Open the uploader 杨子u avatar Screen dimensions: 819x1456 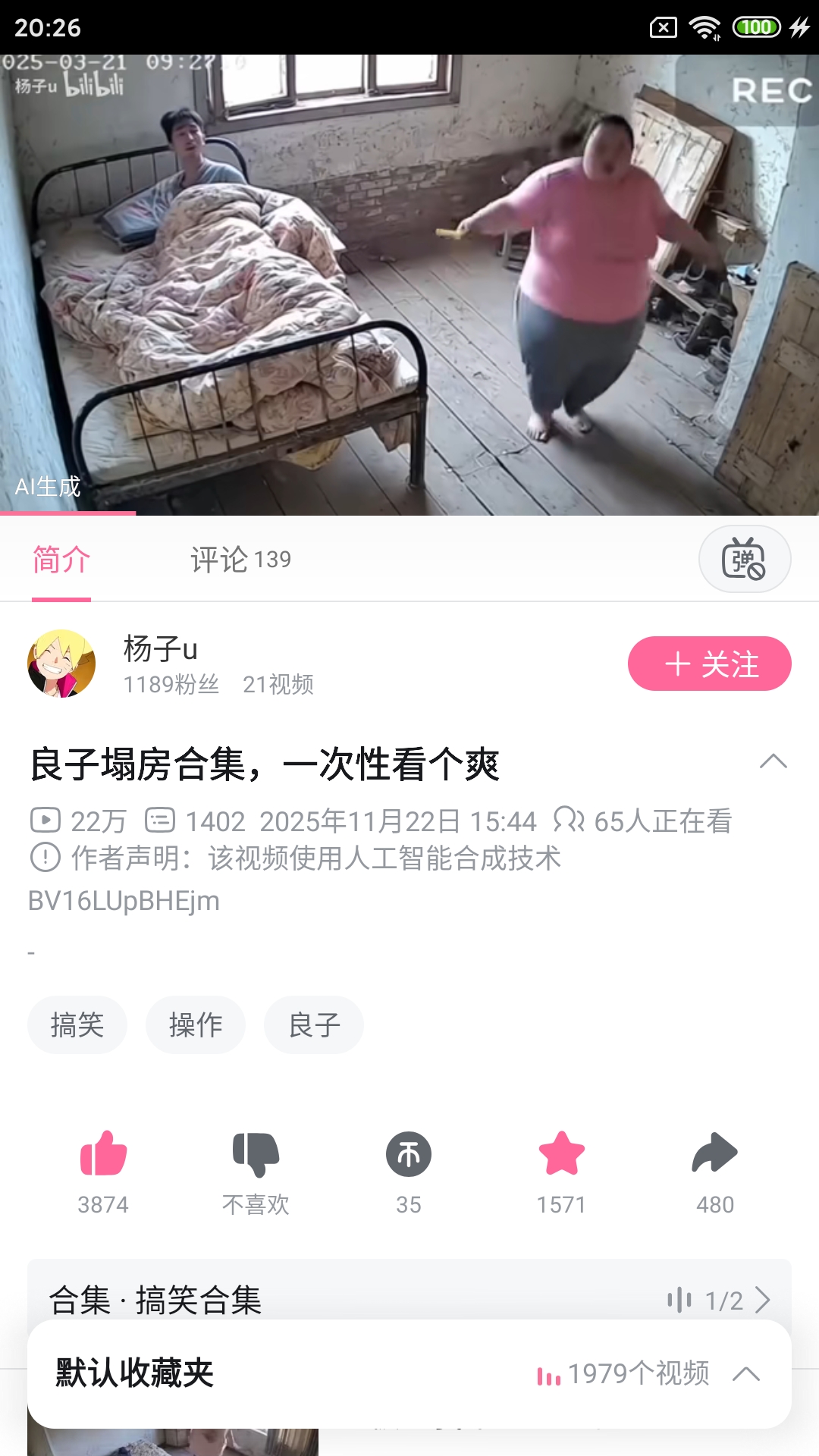point(63,664)
